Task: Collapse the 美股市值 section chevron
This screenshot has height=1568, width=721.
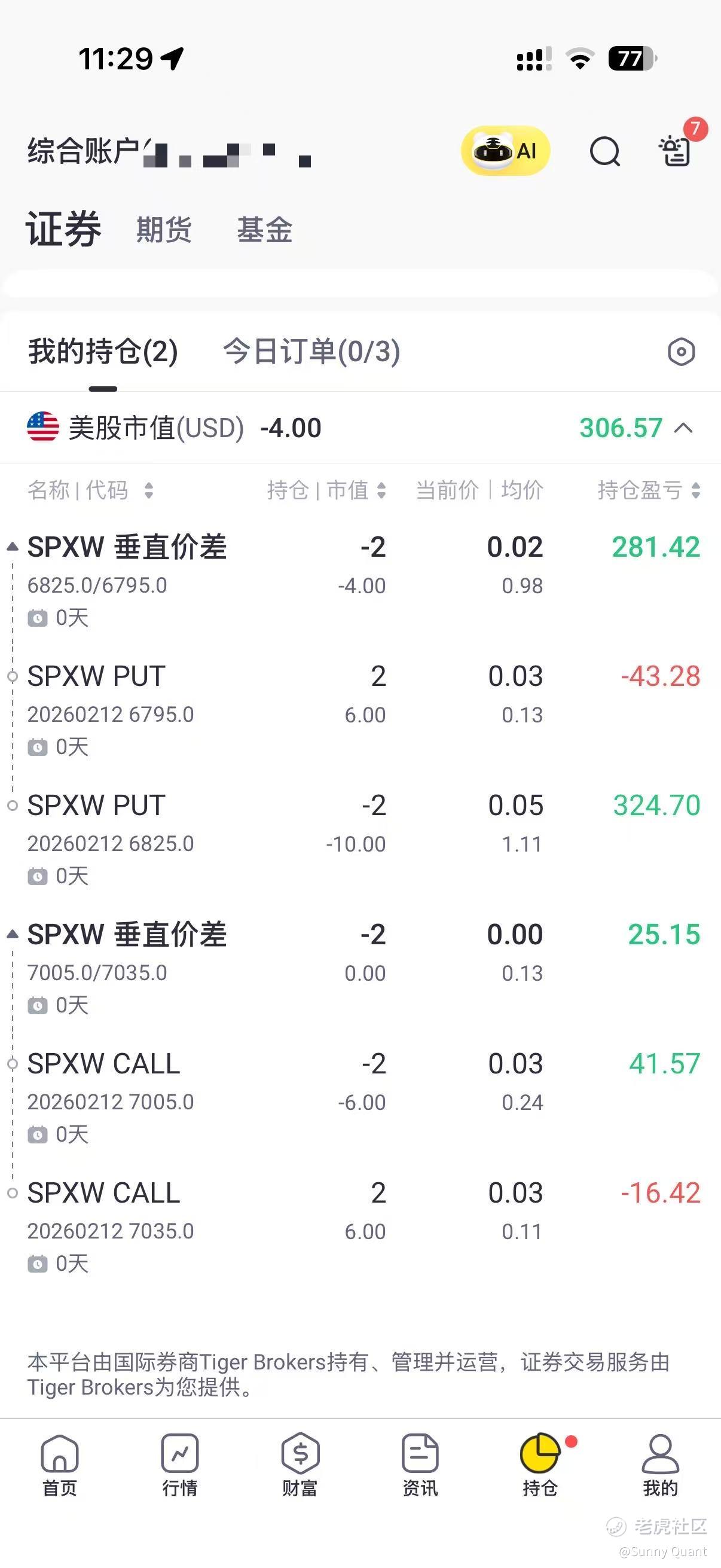Action: (684, 428)
